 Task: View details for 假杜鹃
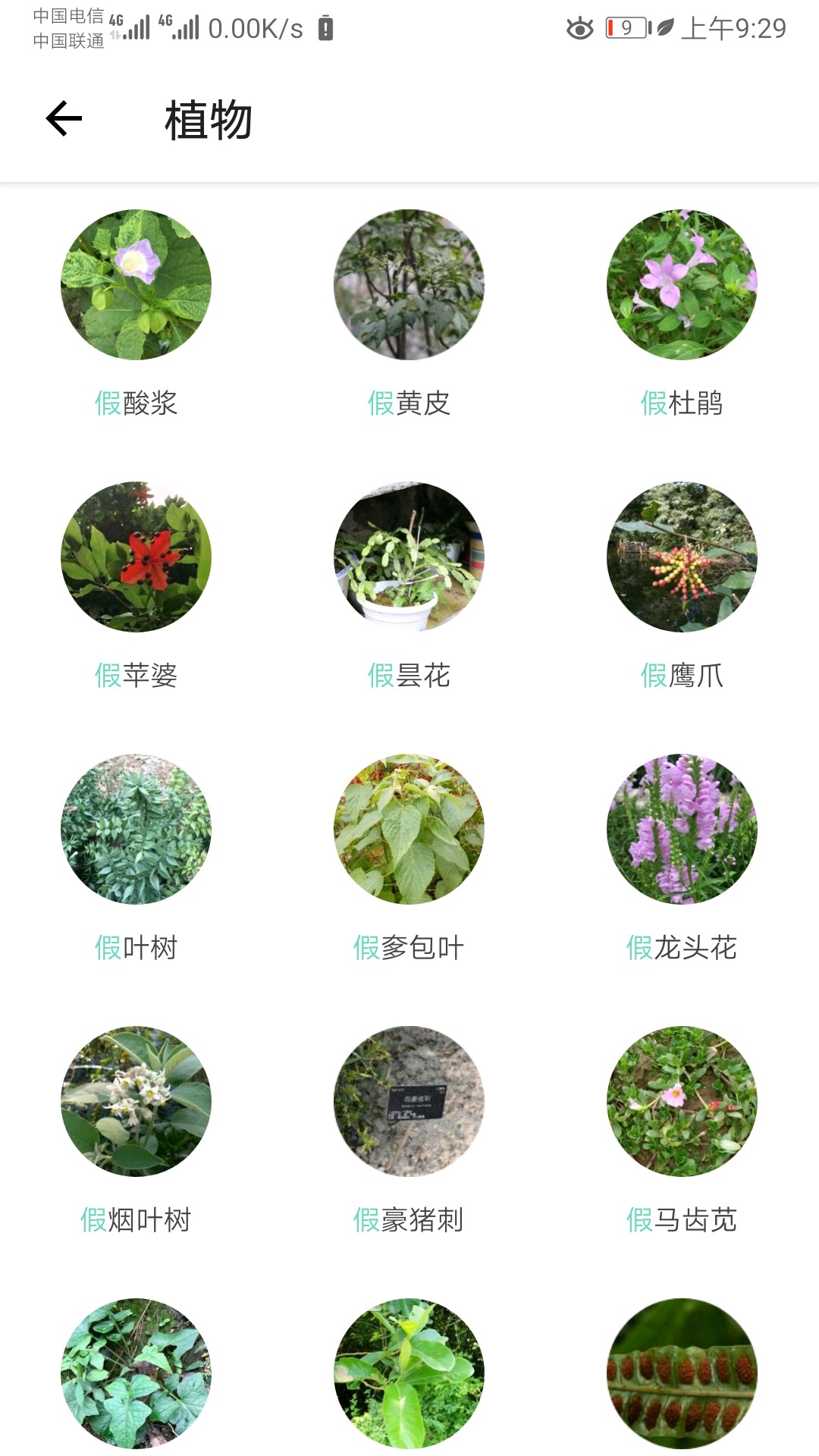(682, 284)
